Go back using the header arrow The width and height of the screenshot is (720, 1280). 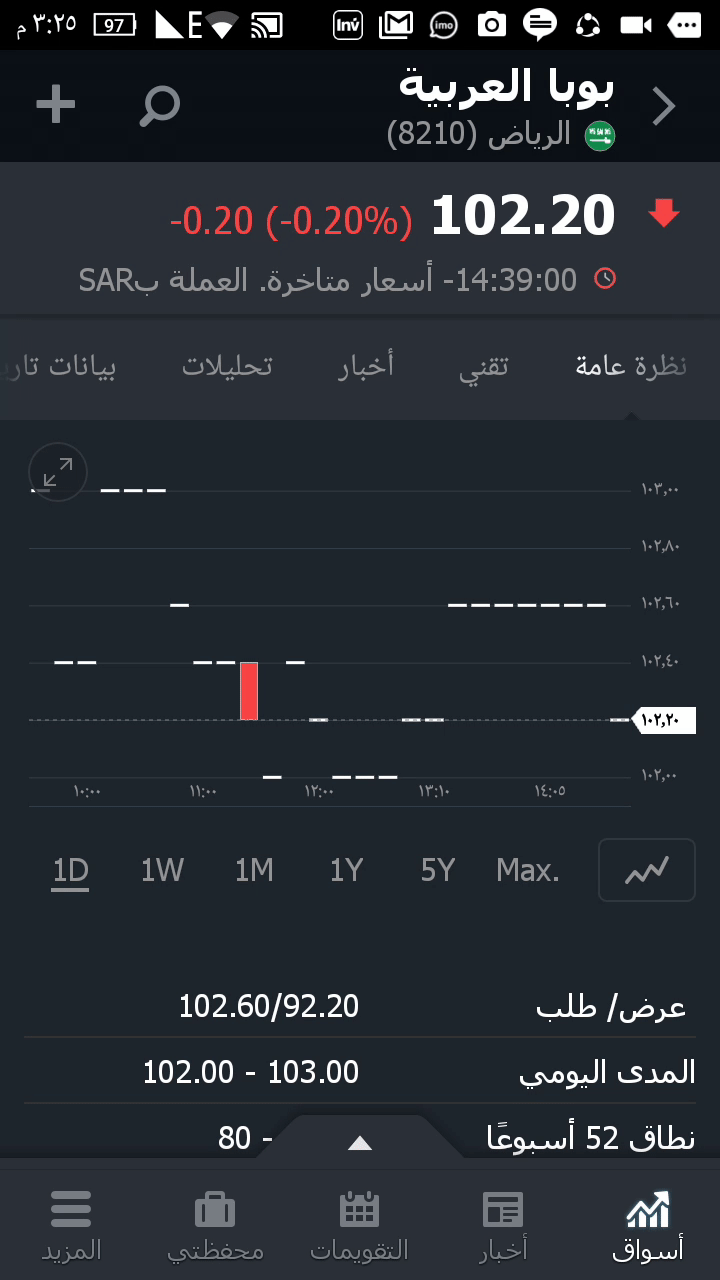(x=664, y=107)
